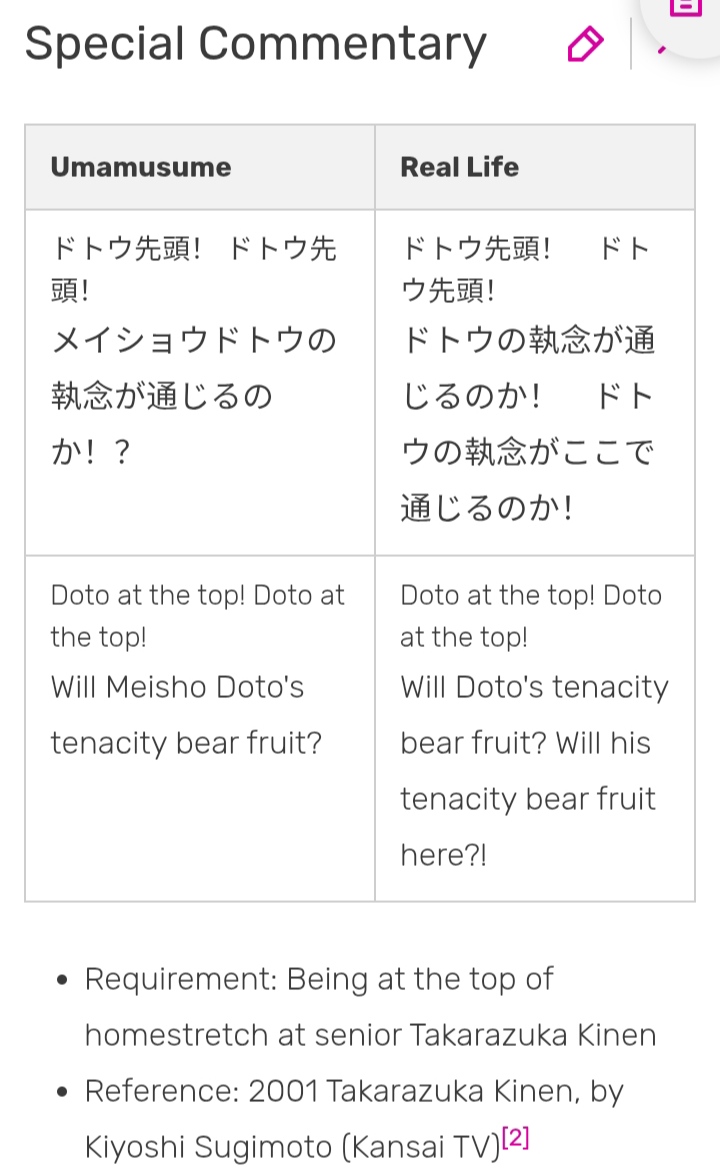Open reference footnote [2]
Screen dimensions: 720x1174
515,1138
